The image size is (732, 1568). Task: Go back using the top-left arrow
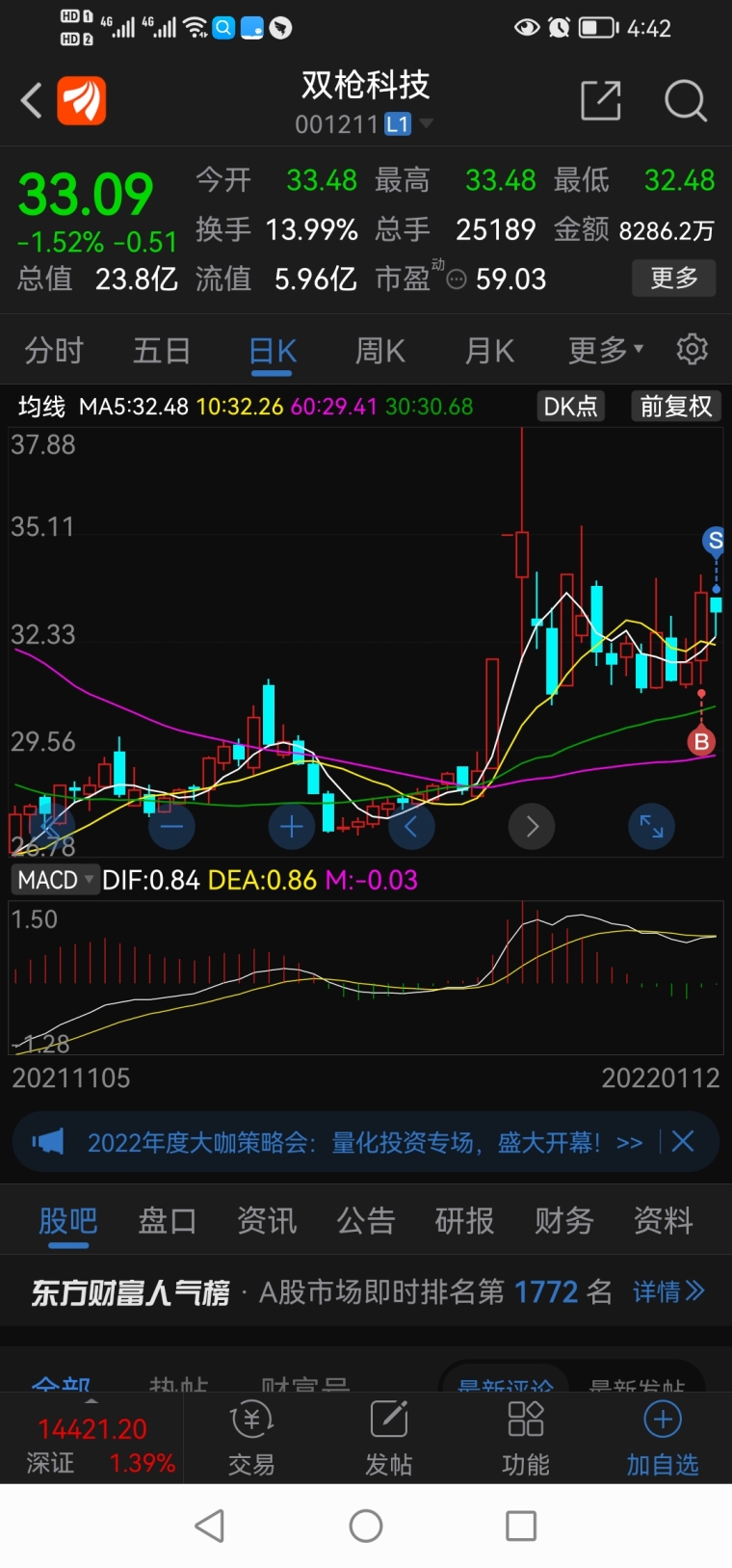point(32,100)
